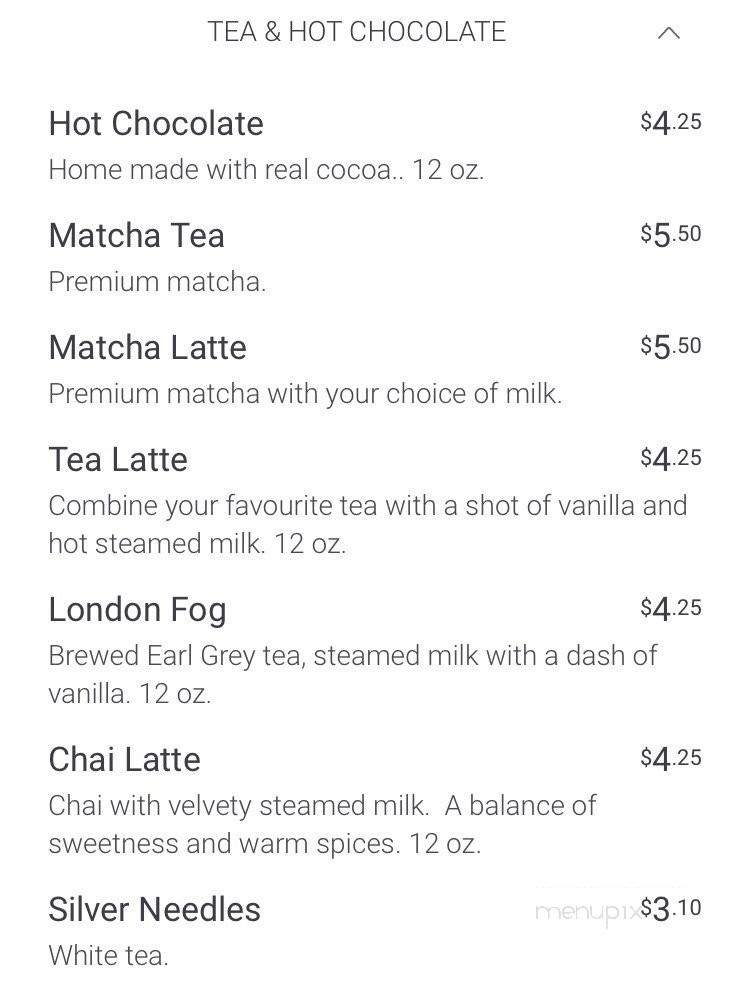Open the Tea Latte item

(x=118, y=459)
